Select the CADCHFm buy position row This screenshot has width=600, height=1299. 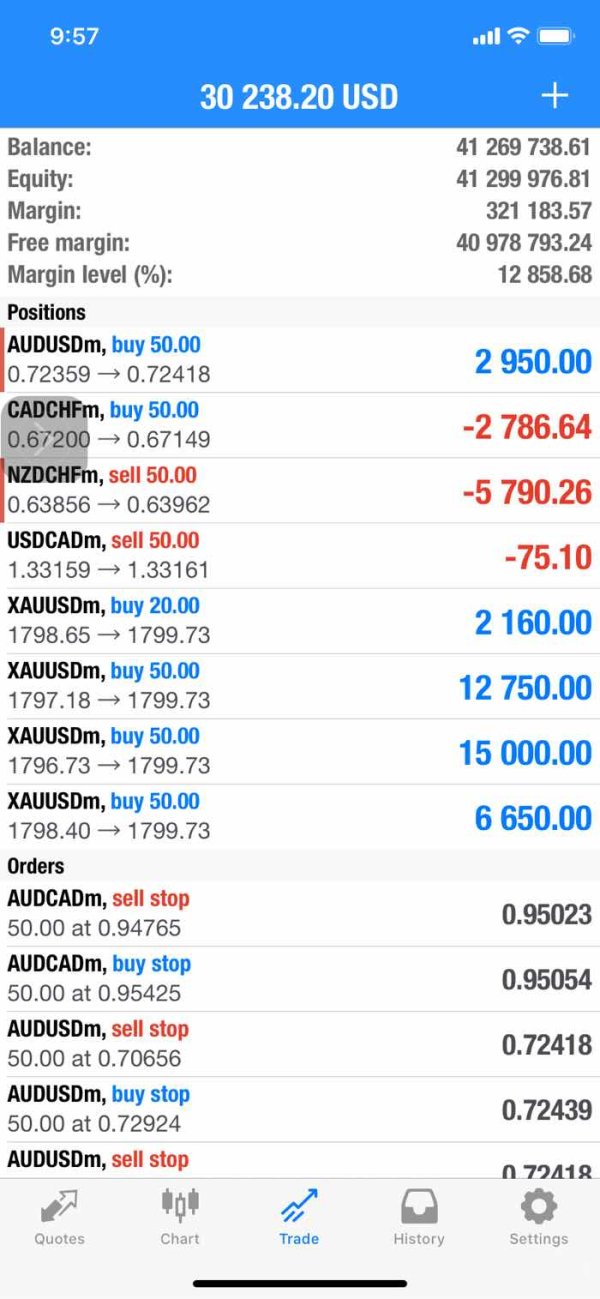click(x=300, y=425)
